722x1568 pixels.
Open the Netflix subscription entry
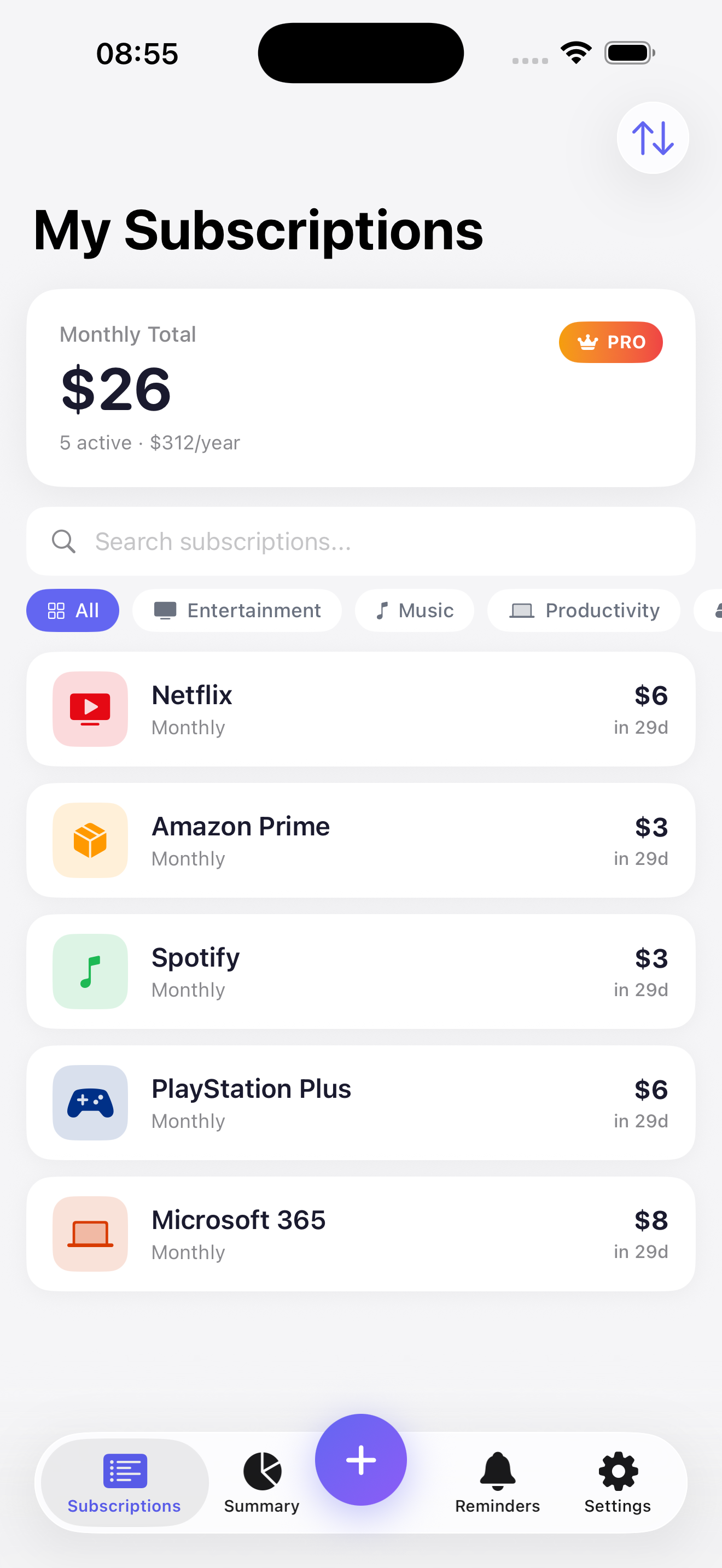pos(360,709)
